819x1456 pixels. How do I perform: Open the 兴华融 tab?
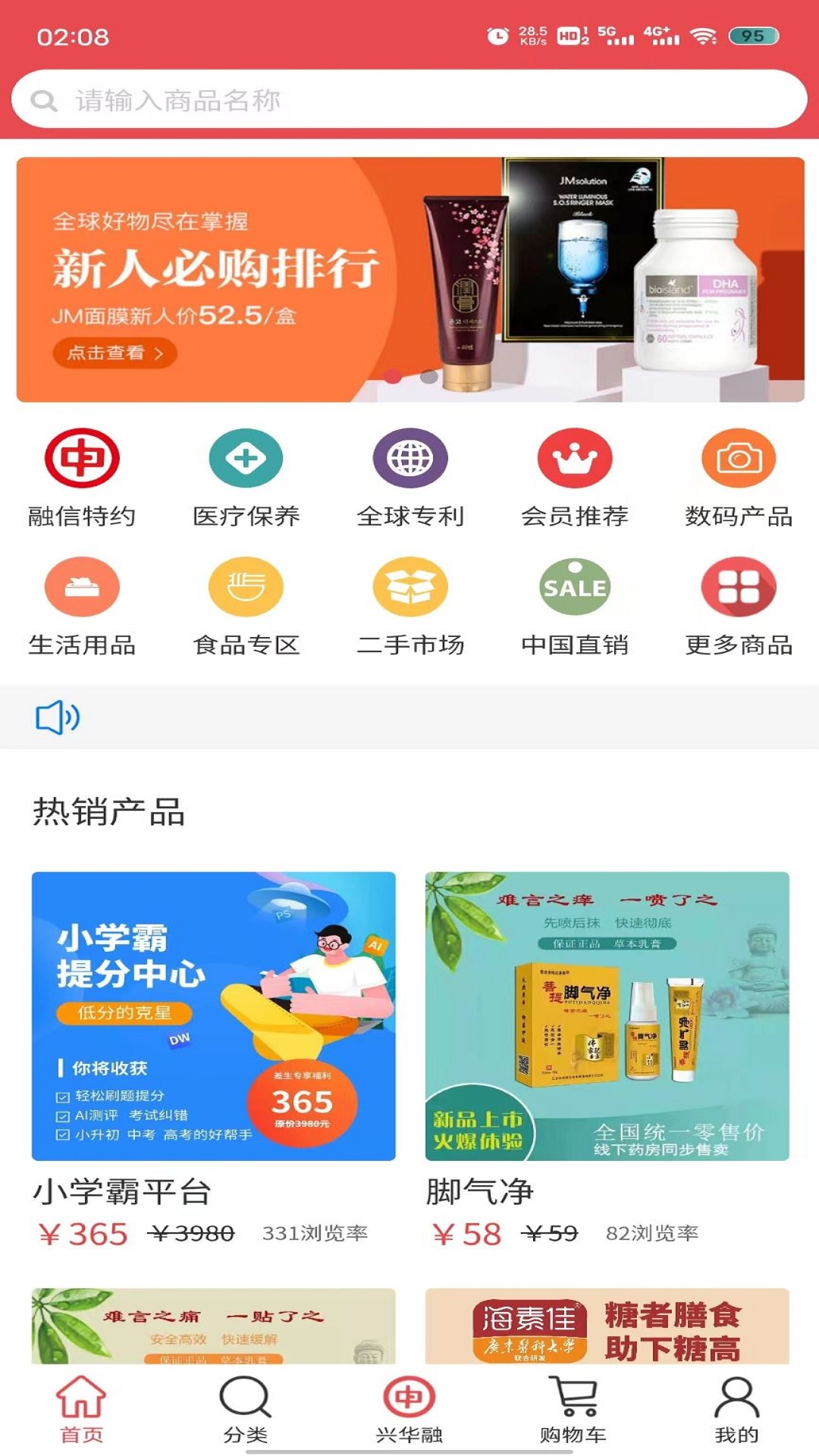[409, 1410]
